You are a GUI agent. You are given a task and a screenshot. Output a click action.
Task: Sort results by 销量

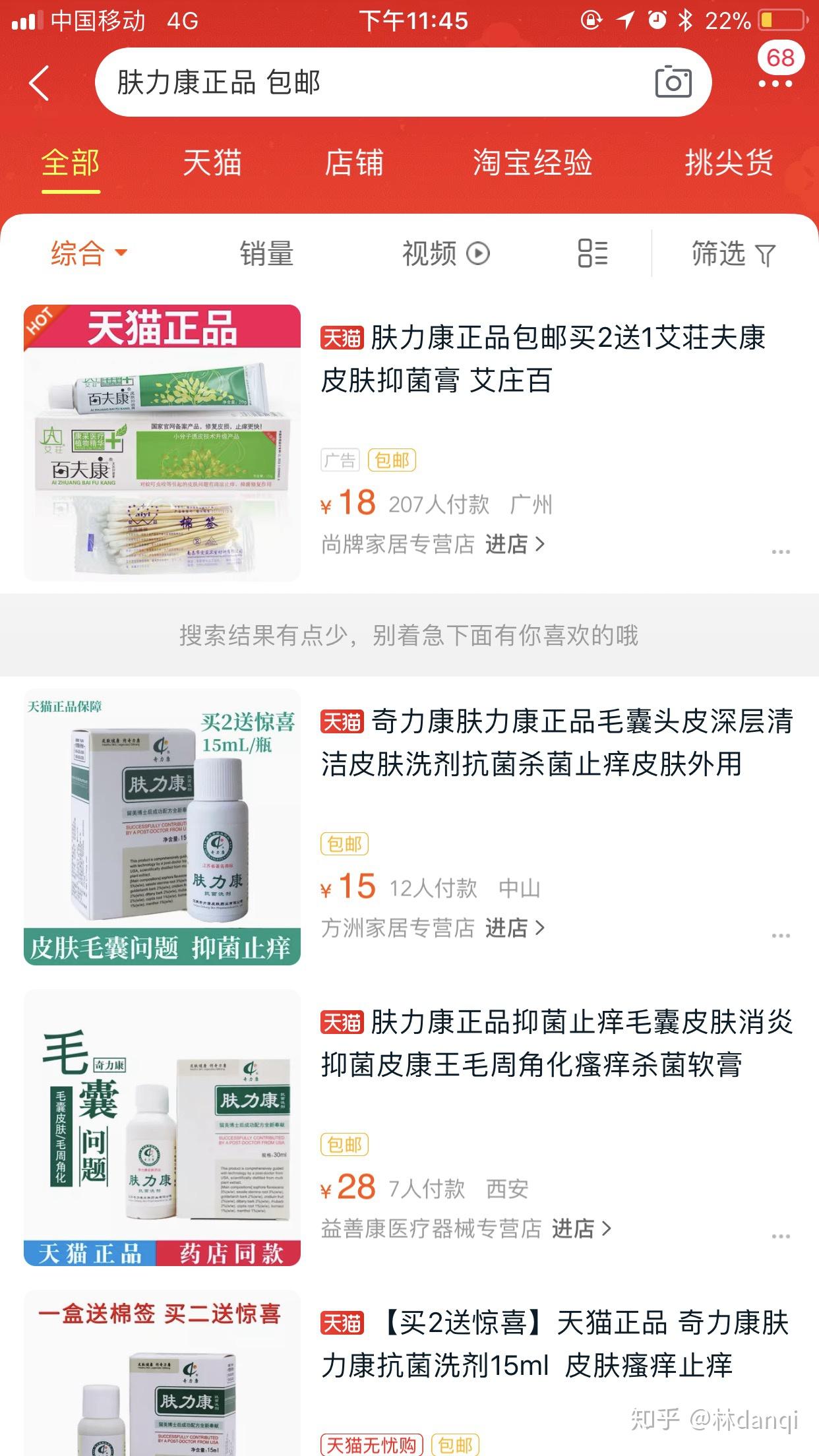(x=266, y=253)
